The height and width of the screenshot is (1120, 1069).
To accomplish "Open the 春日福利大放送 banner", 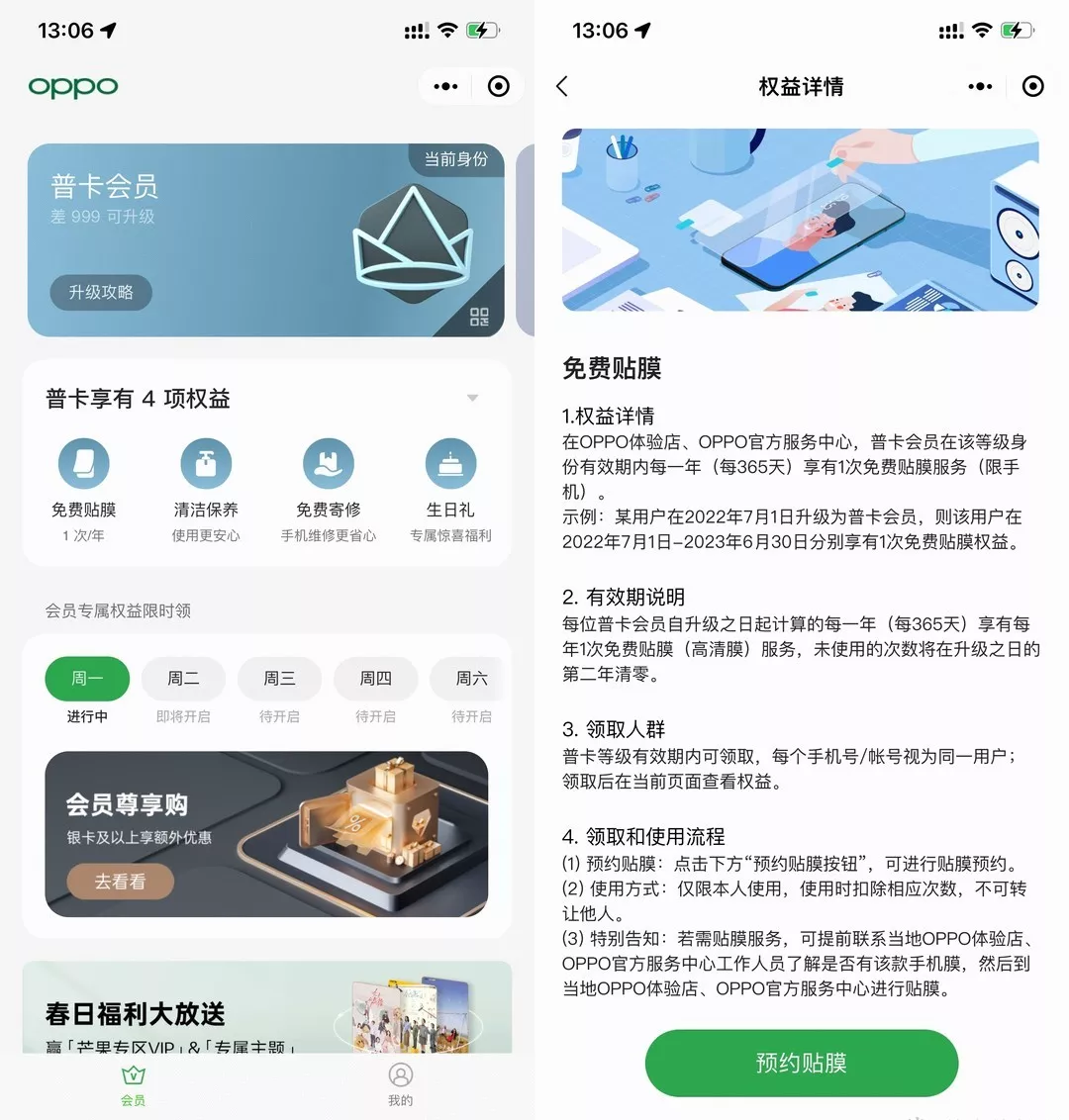I will point(267,1007).
